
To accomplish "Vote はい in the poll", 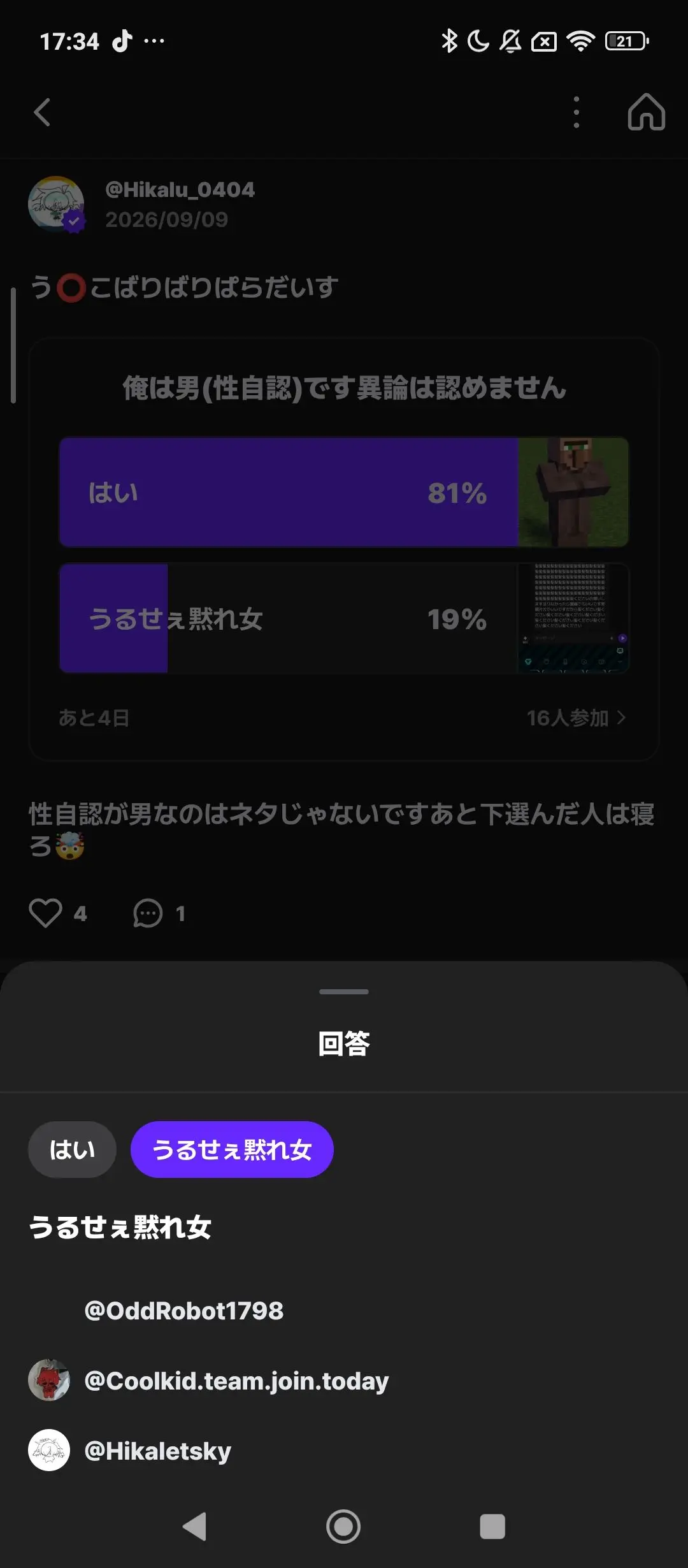I will (344, 492).
